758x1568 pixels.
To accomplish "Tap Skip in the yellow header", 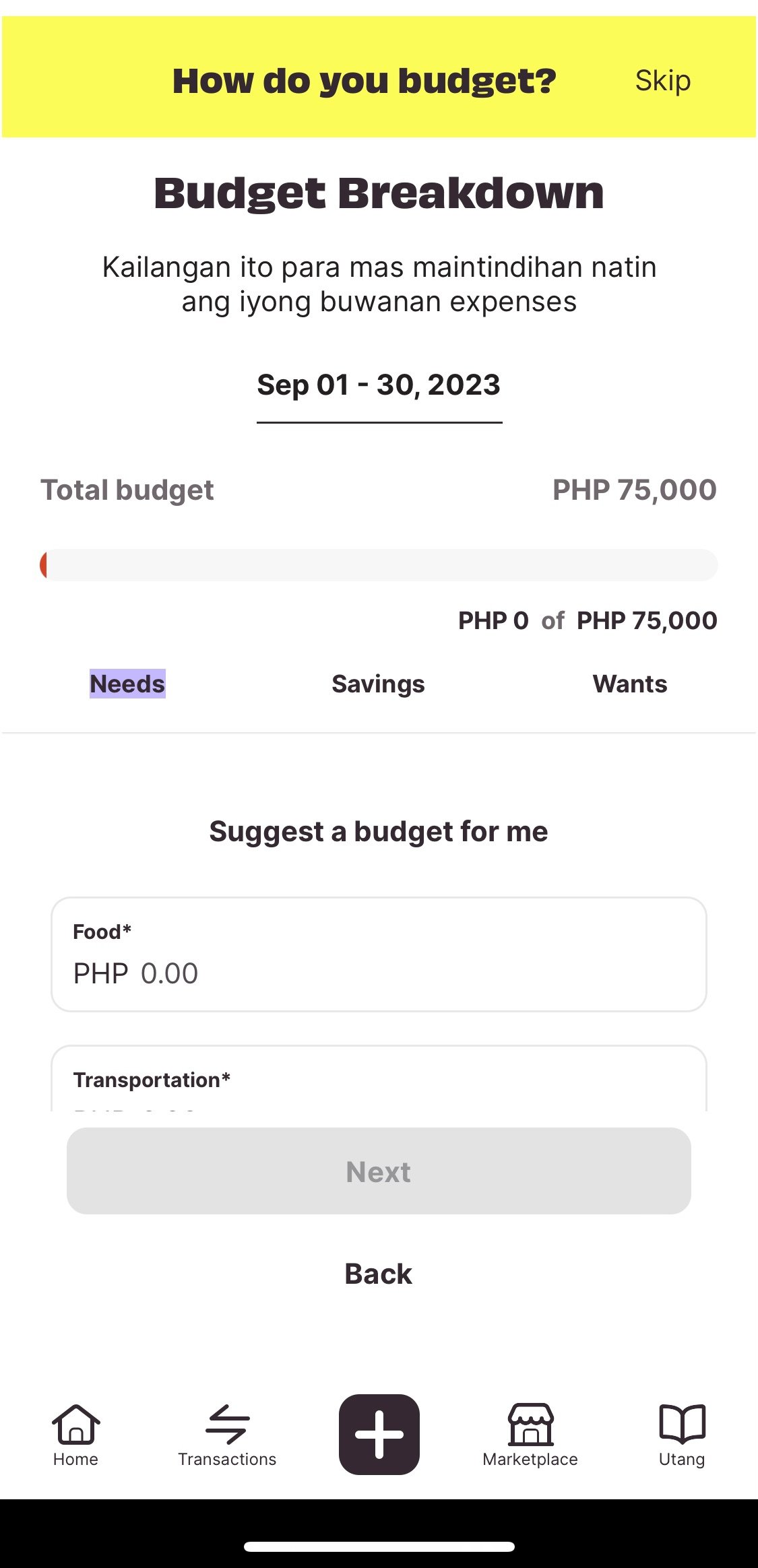I will click(x=662, y=79).
